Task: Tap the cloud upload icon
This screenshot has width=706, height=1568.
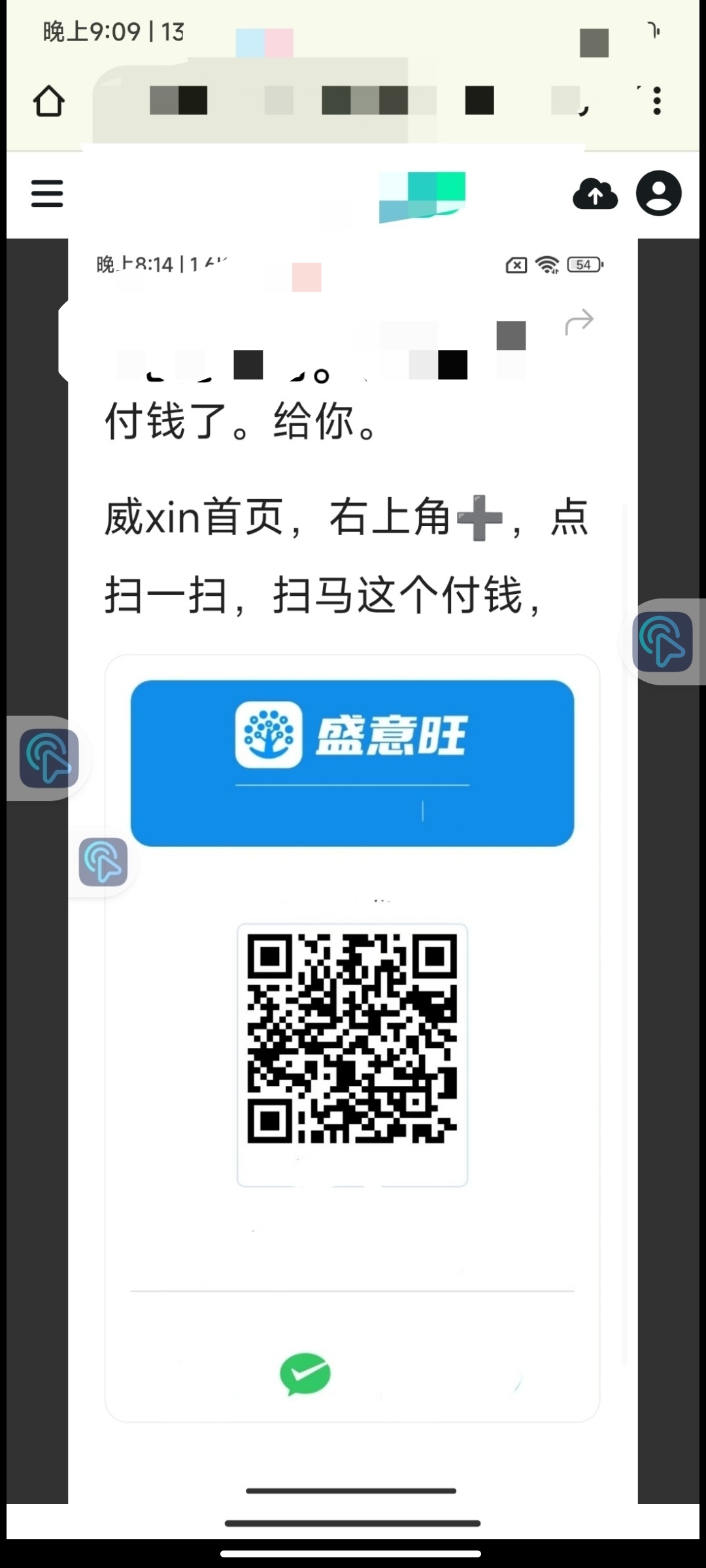Action: tap(595, 193)
